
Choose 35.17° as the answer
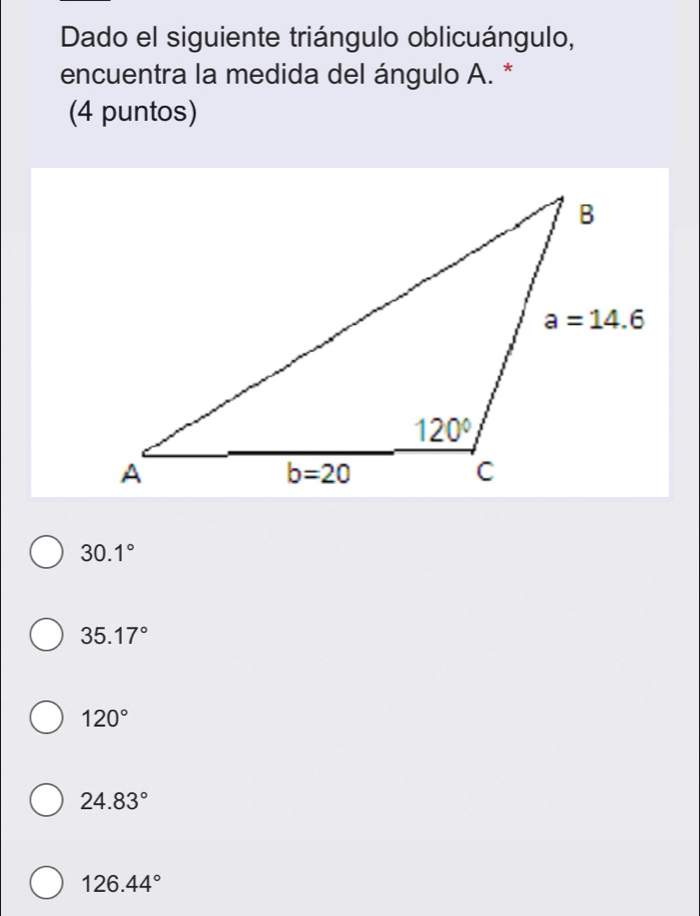[x=48, y=635]
